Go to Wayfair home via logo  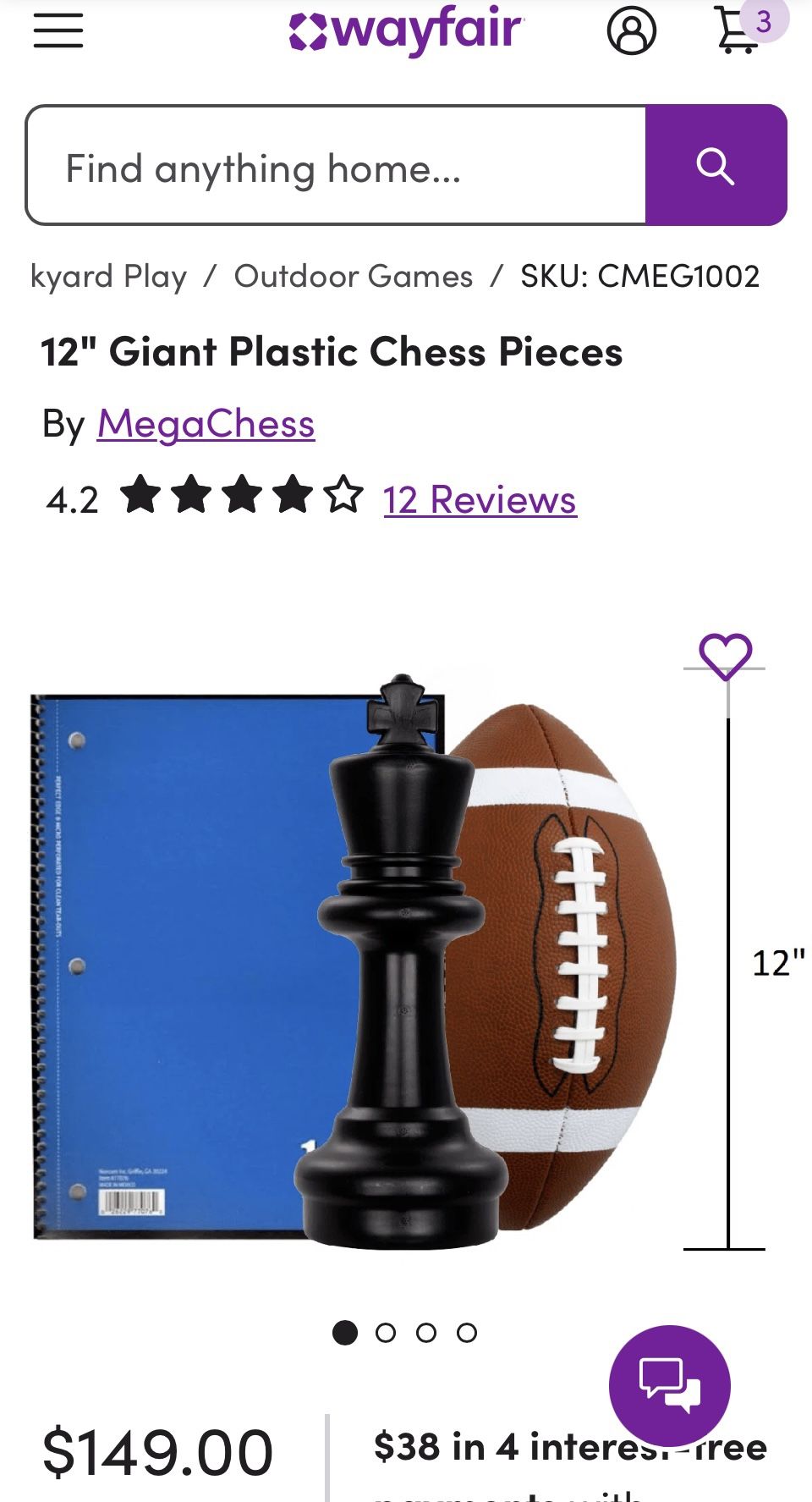(406, 31)
